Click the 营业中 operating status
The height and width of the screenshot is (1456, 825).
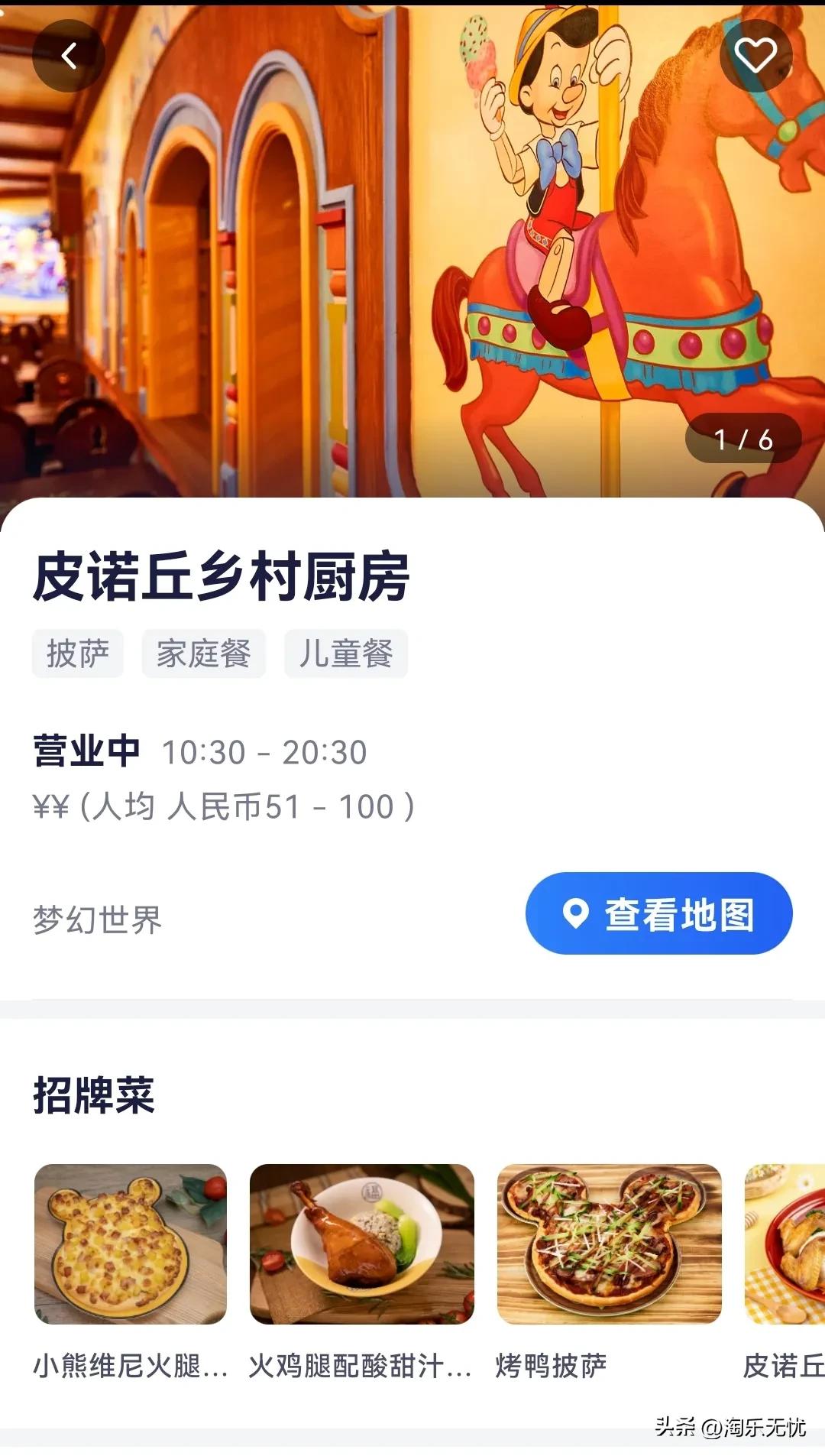tap(88, 751)
